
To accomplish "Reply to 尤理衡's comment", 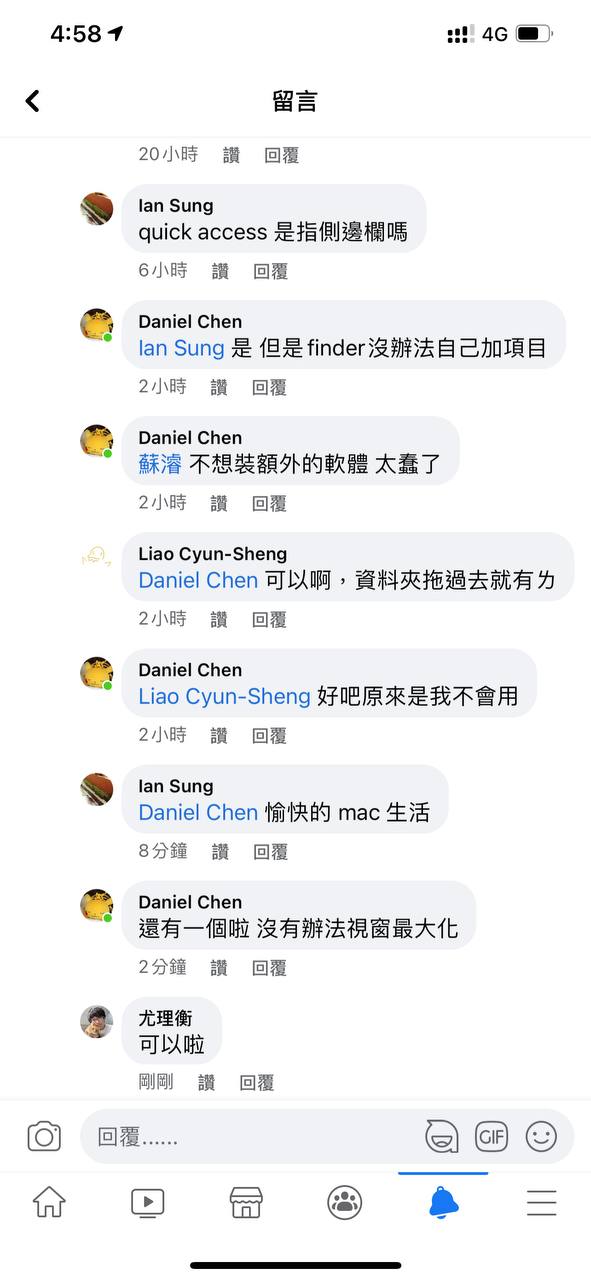I will coord(257,1082).
